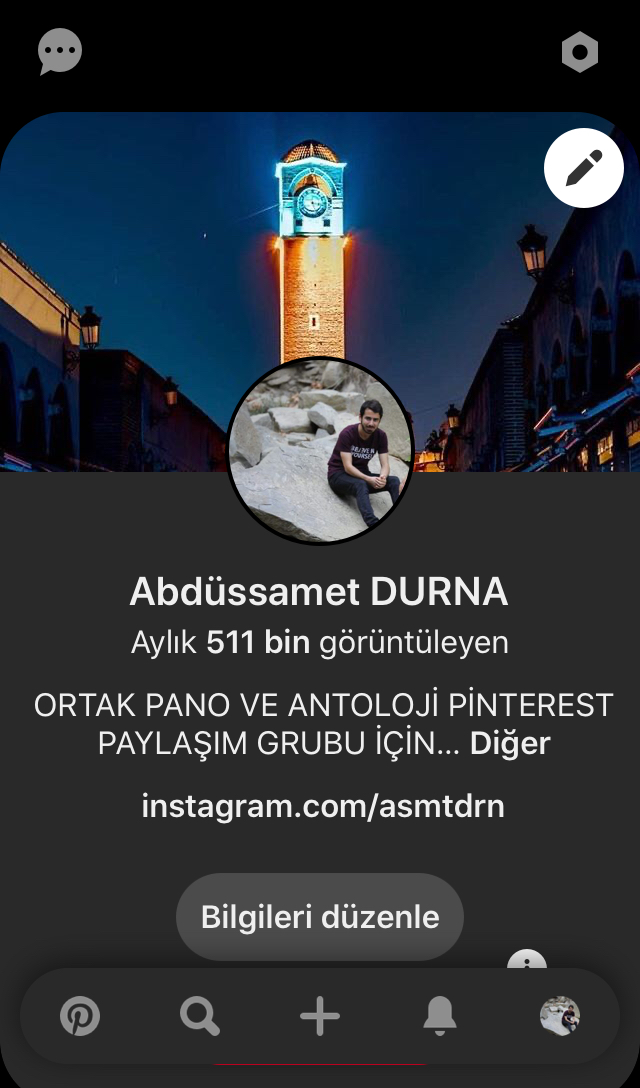This screenshot has width=640, height=1088.
Task: Go to the Pinterest home tab
Action: [80, 1018]
